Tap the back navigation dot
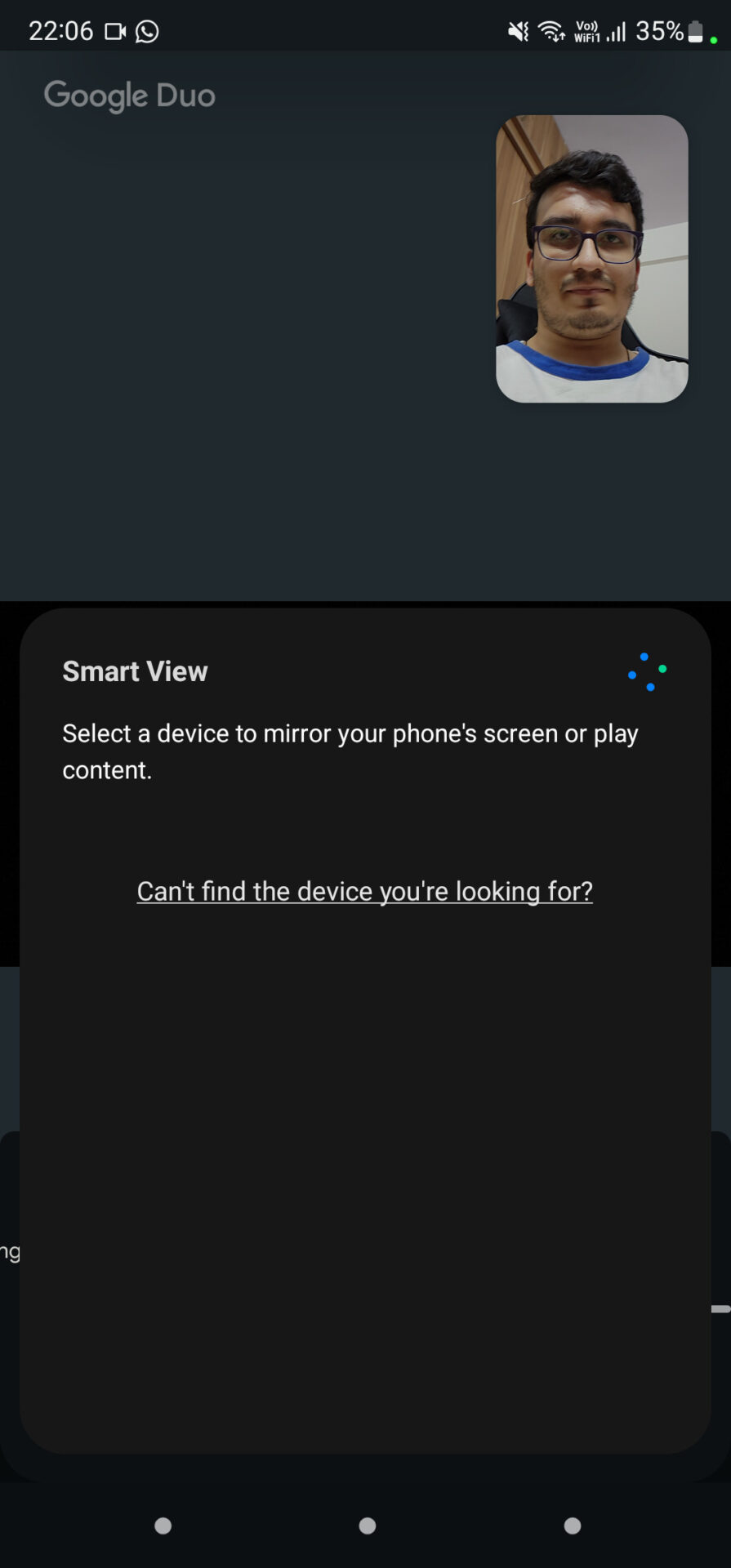This screenshot has height=1568, width=731. [573, 1526]
